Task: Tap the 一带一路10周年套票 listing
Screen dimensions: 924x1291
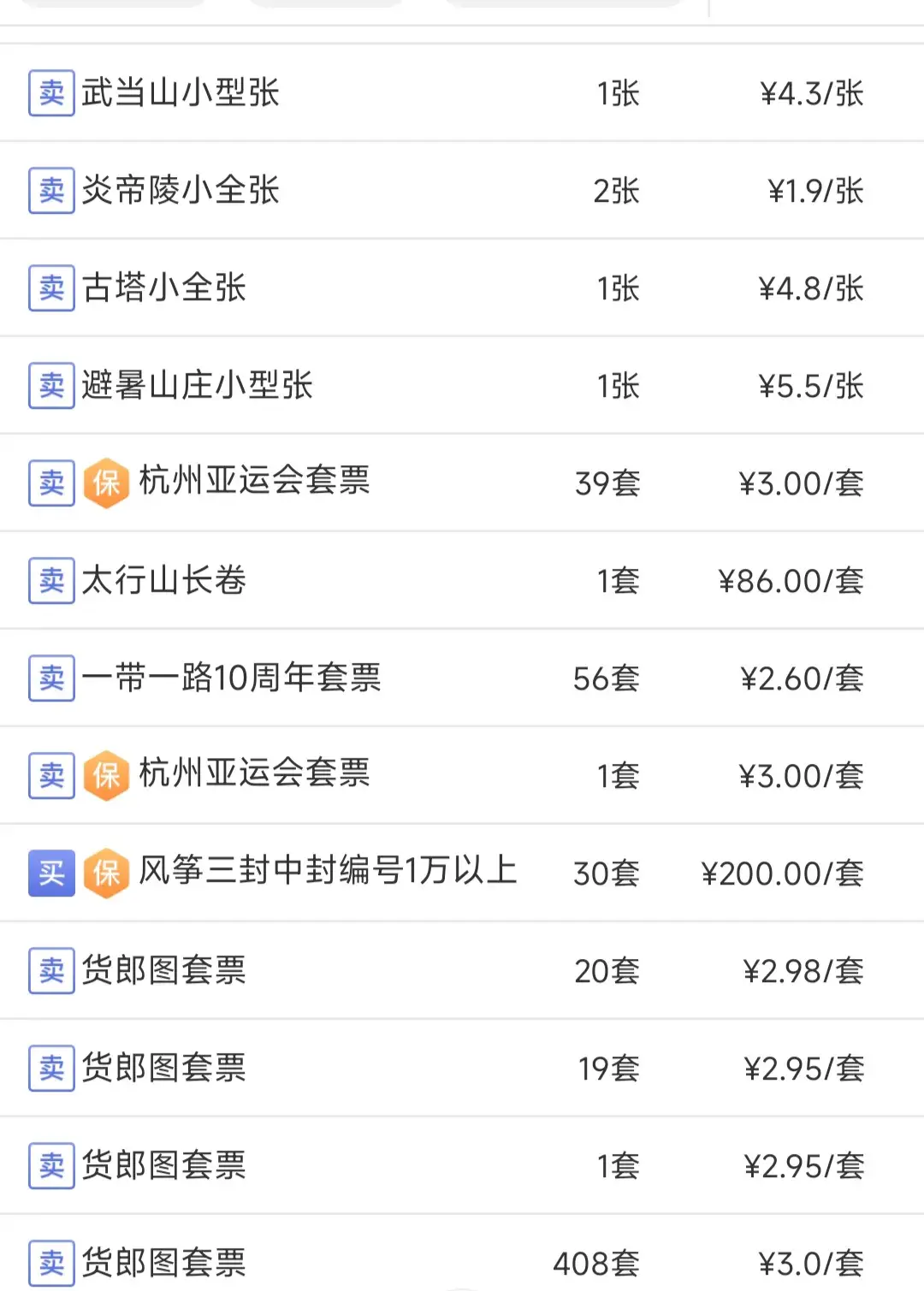Action: pos(232,678)
